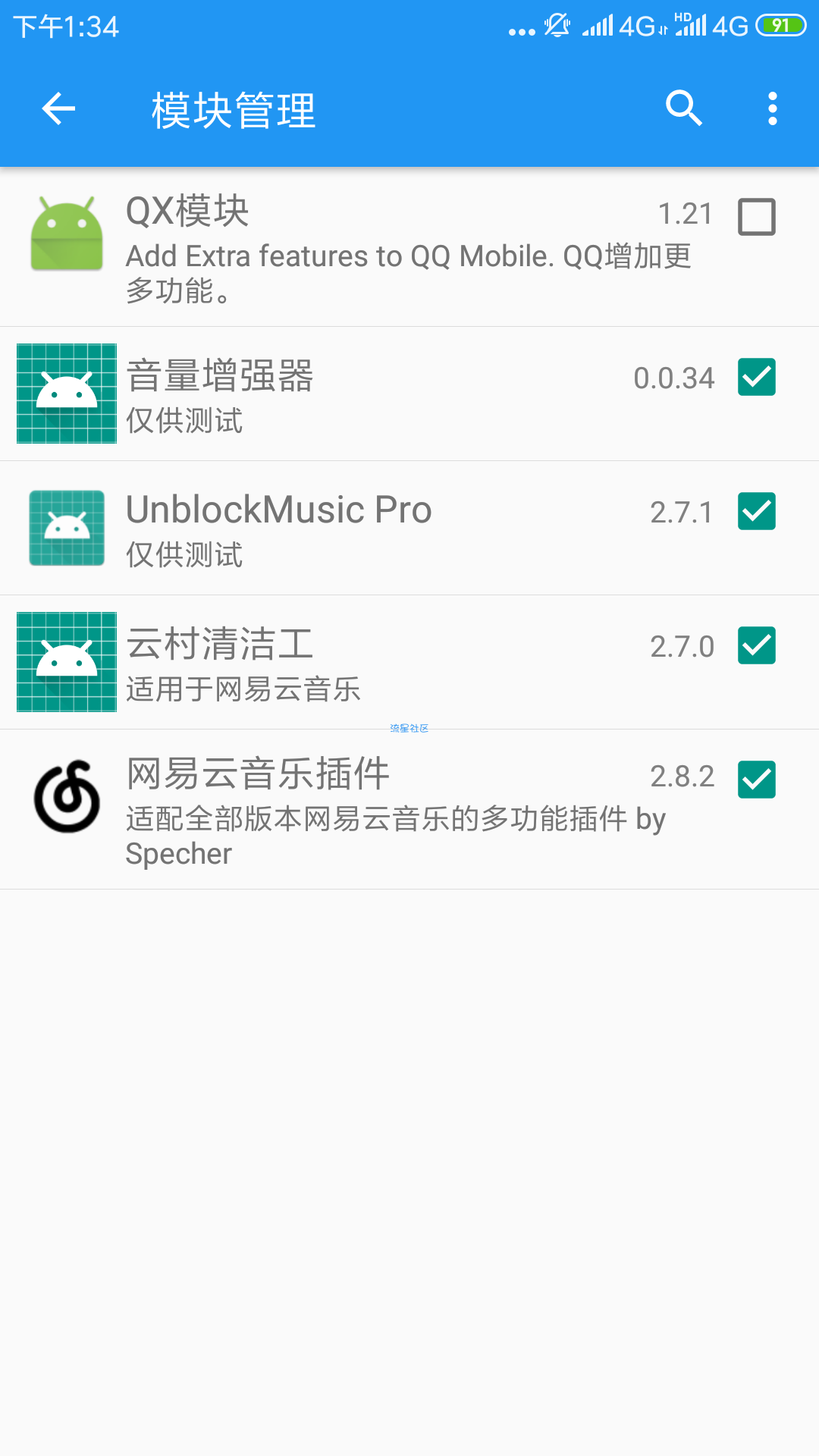Screen dimensions: 819x1456
Task: Open the 音量增强器 module entry
Action: (409, 394)
